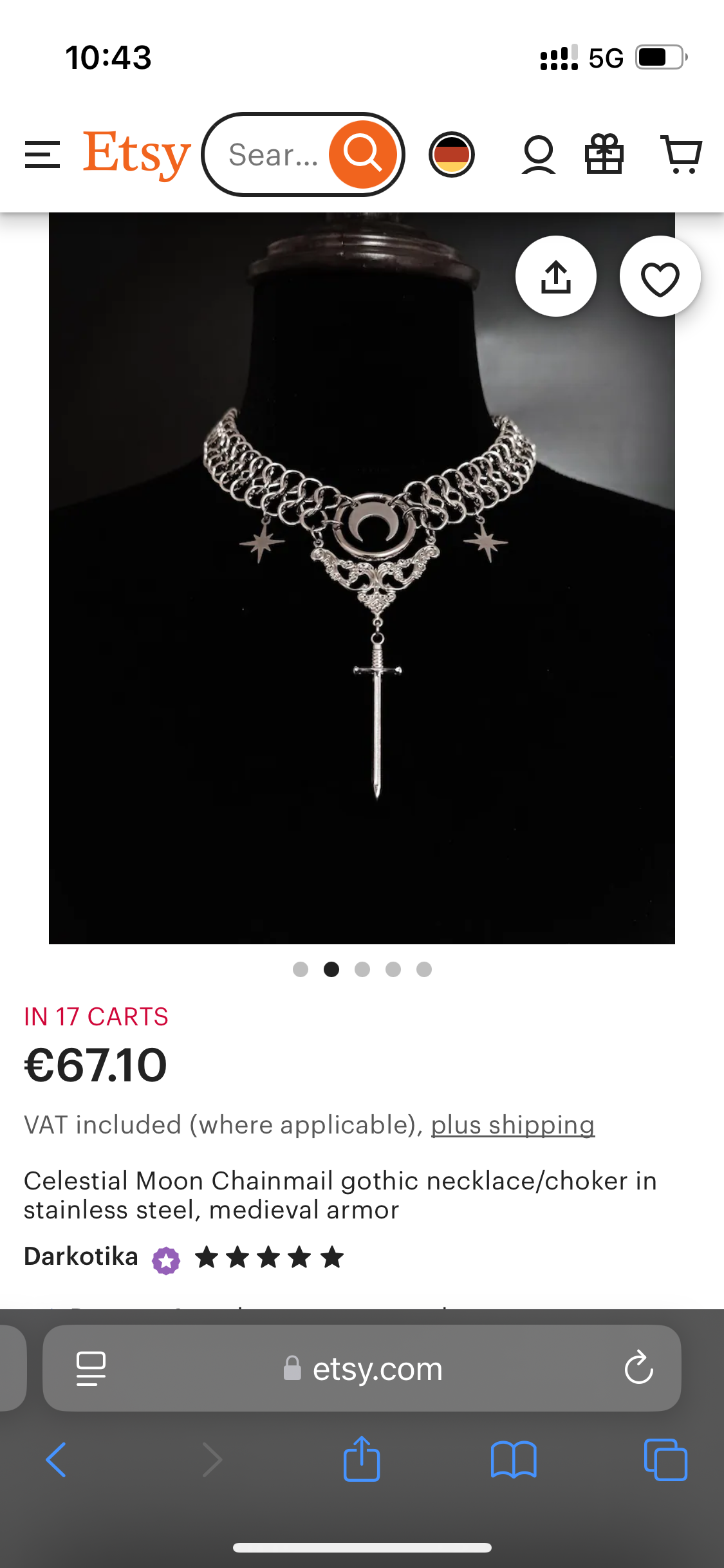This screenshot has width=724, height=1568.
Task: Go to the Etsy home page via the logo
Action: [x=137, y=154]
